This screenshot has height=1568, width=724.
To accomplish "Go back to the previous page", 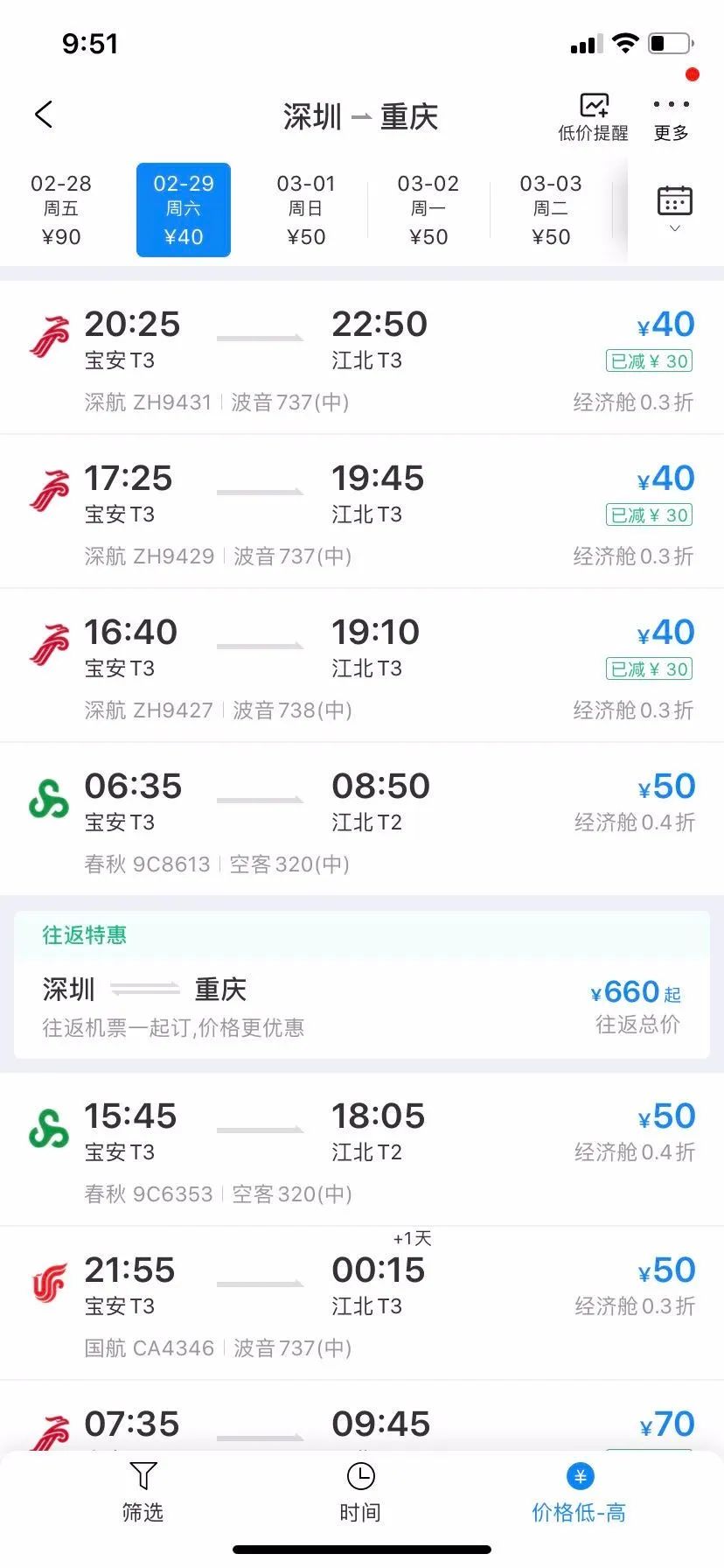I will 45,115.
